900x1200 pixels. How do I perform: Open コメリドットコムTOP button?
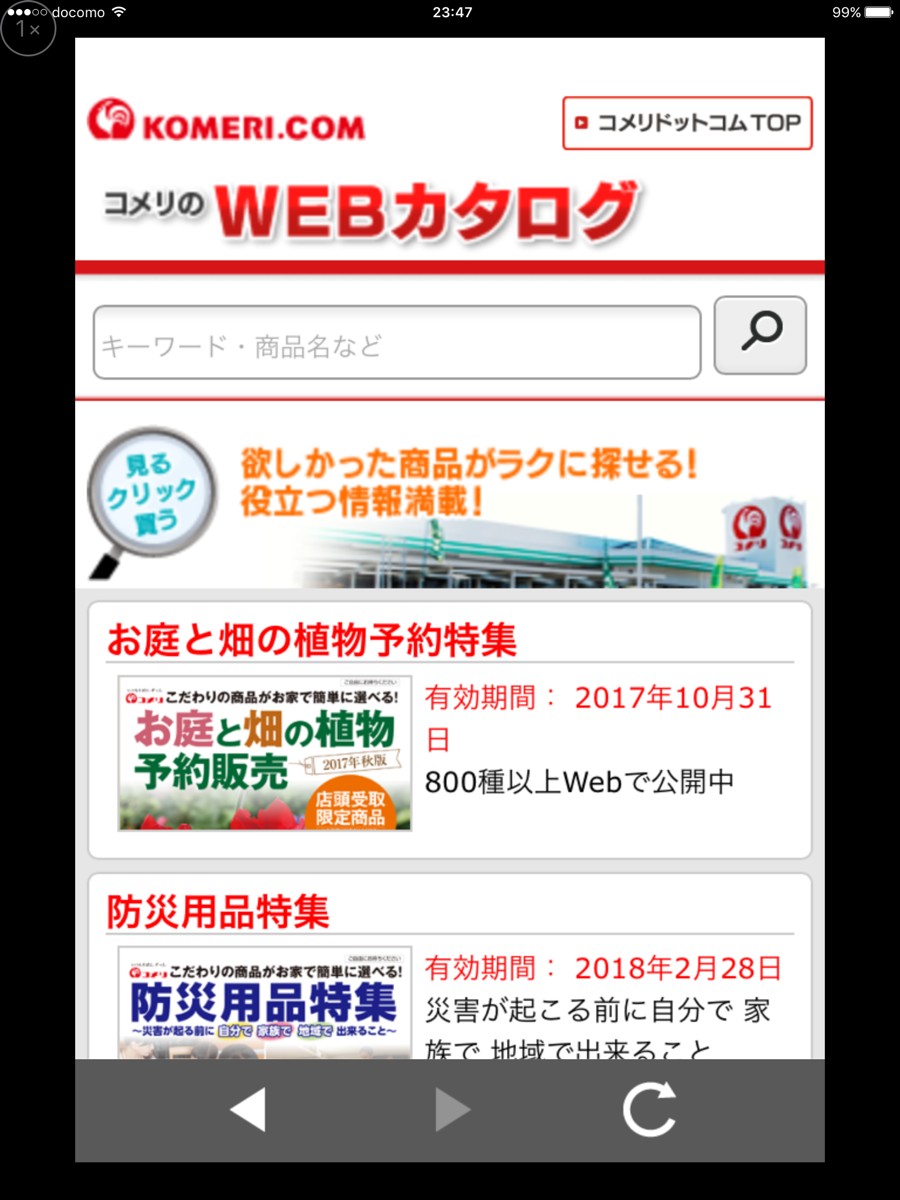click(687, 123)
